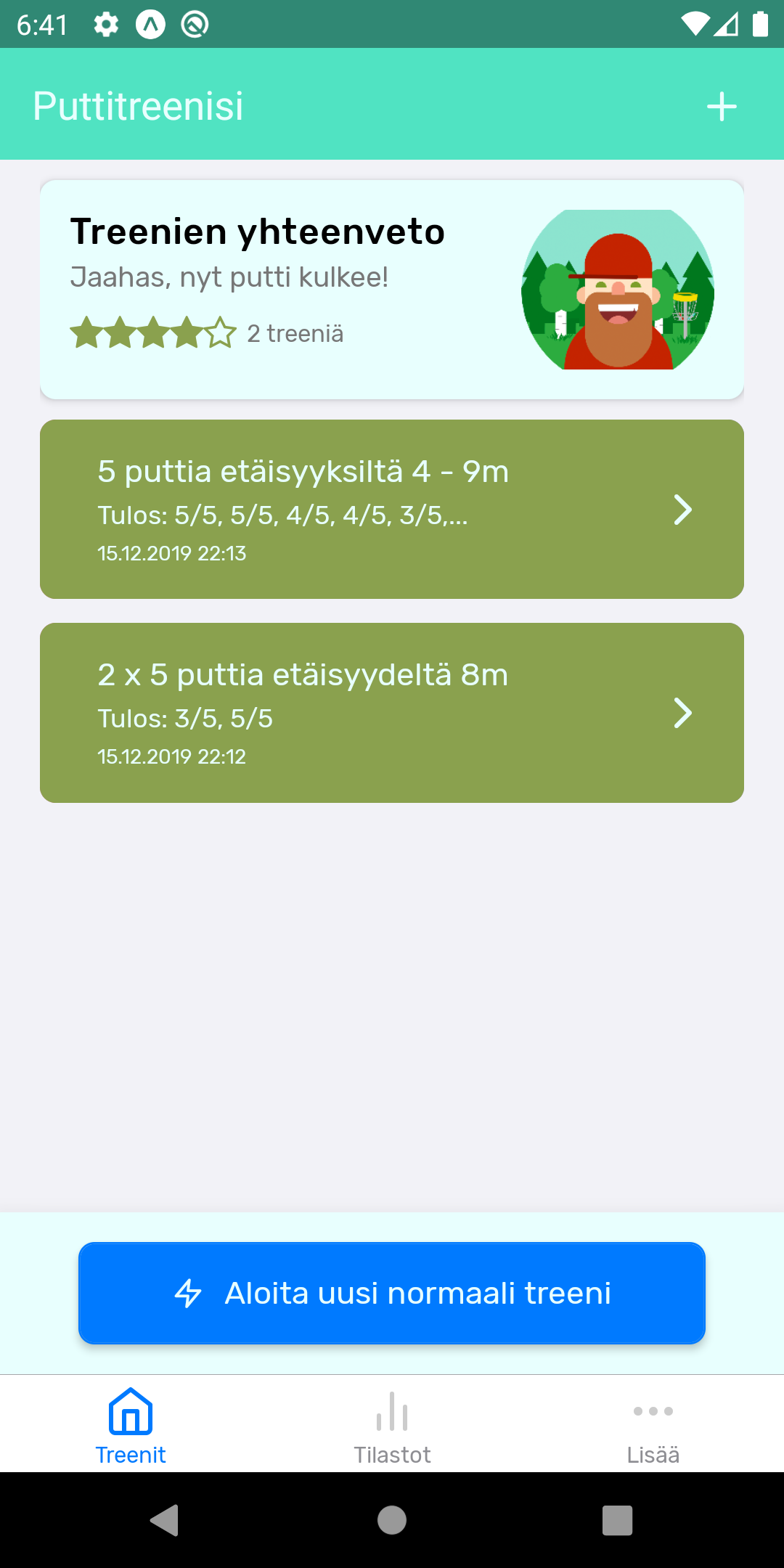Image resolution: width=784 pixels, height=1568 pixels.
Task: Add a new training with the plus icon
Action: tap(722, 107)
